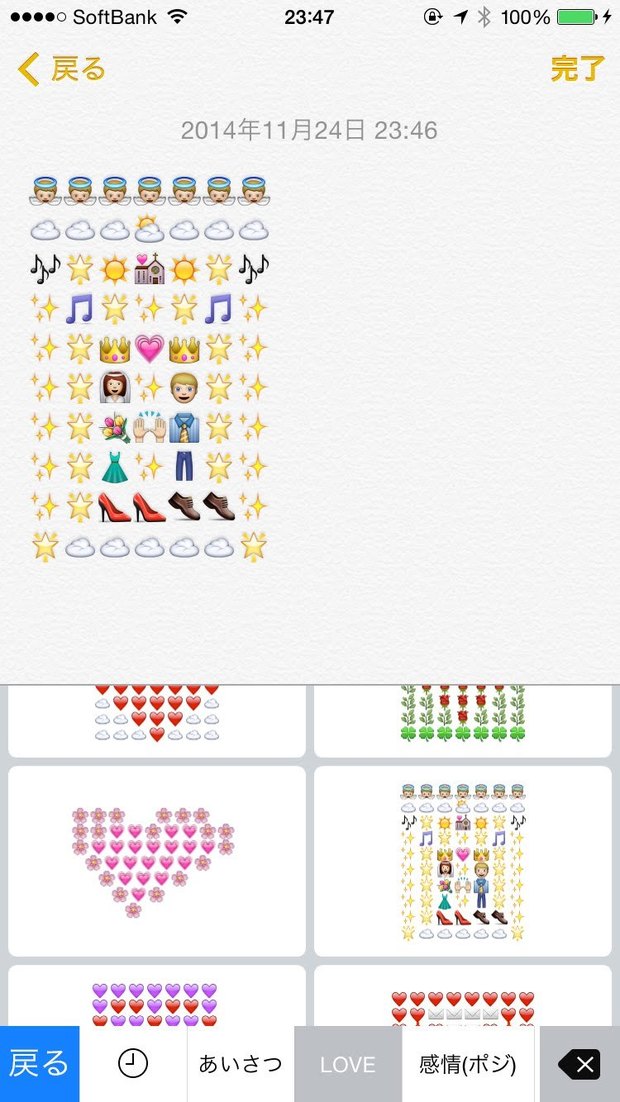Image resolution: width=620 pixels, height=1102 pixels.
Task: Tap the blue 戻る keyboard button
Action: [39, 1064]
